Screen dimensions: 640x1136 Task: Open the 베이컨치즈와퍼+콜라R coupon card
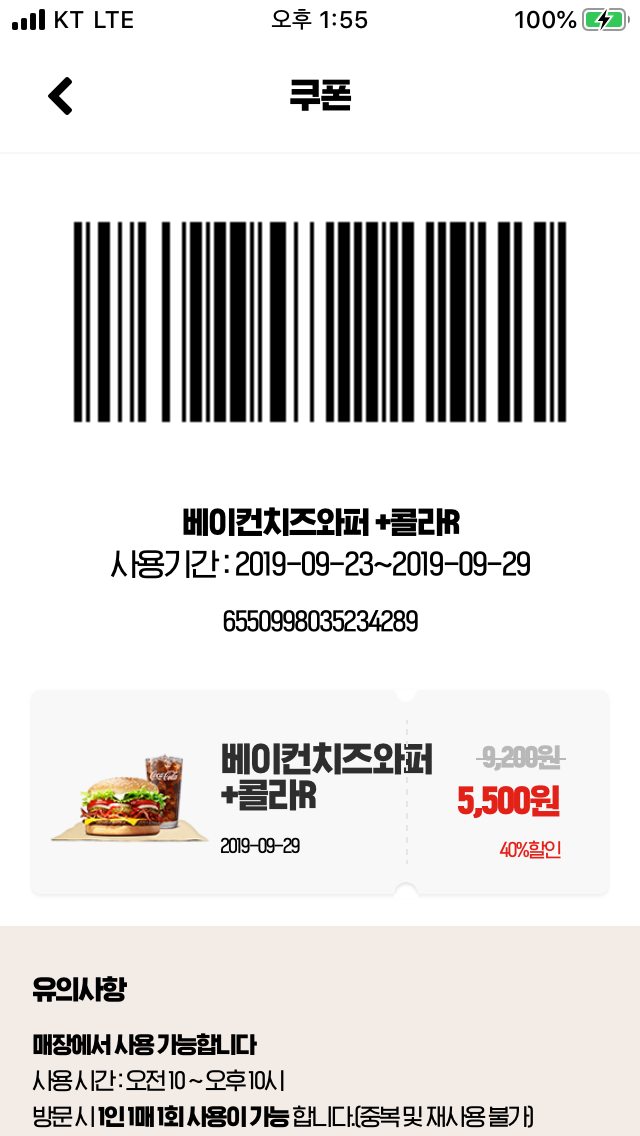[320, 792]
